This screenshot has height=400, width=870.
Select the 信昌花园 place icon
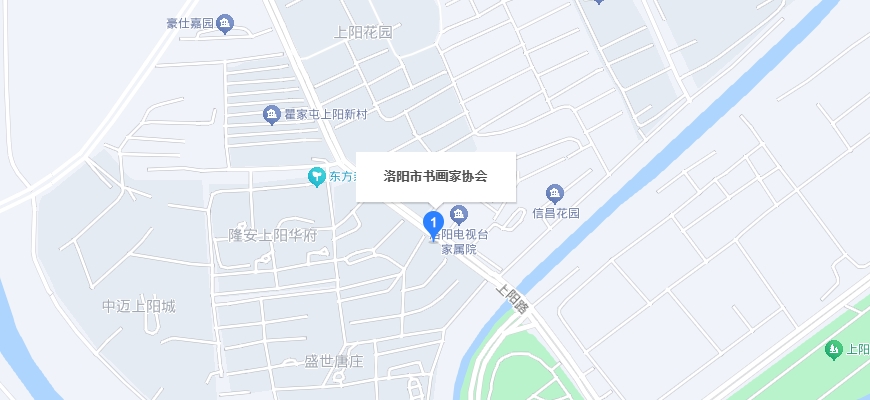point(556,193)
